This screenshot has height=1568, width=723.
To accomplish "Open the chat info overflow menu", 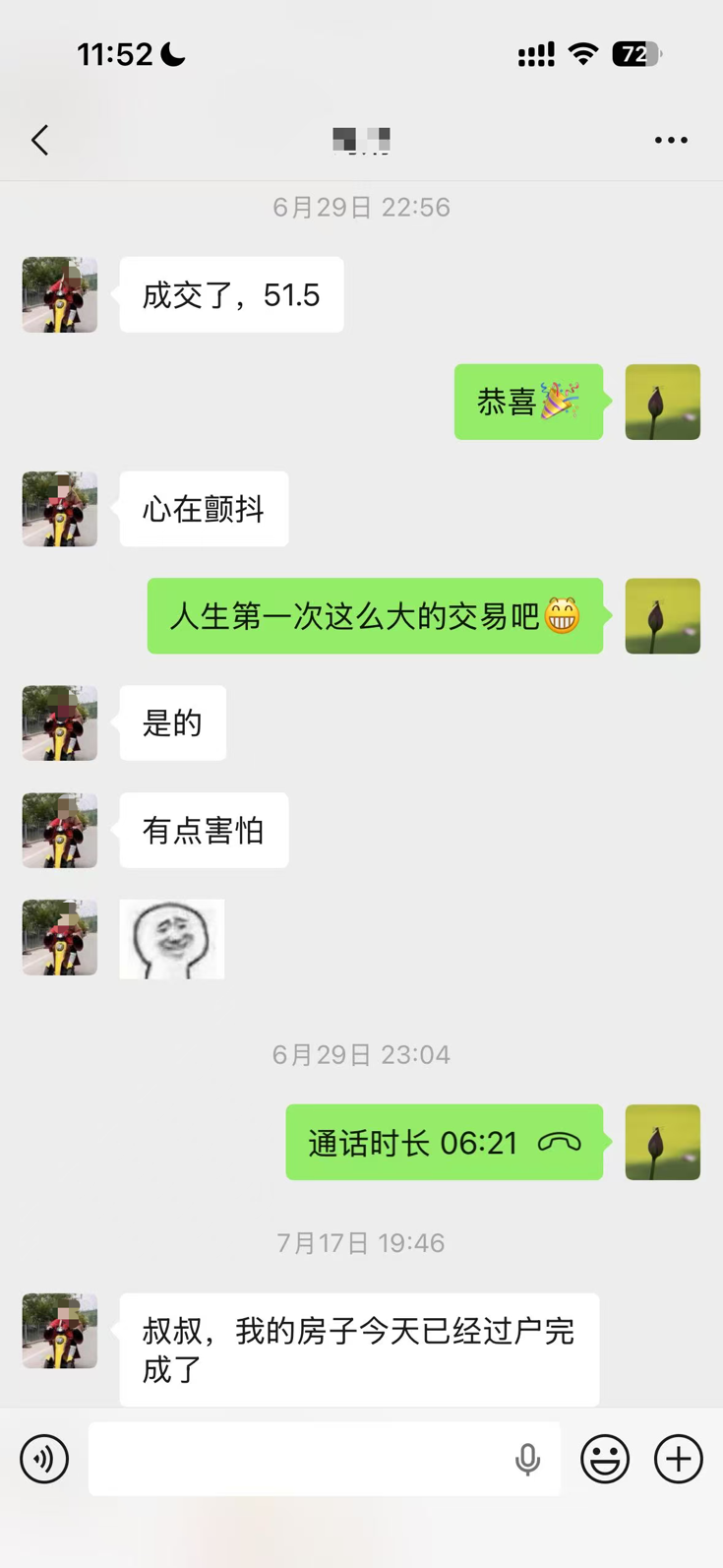I will coord(671,140).
